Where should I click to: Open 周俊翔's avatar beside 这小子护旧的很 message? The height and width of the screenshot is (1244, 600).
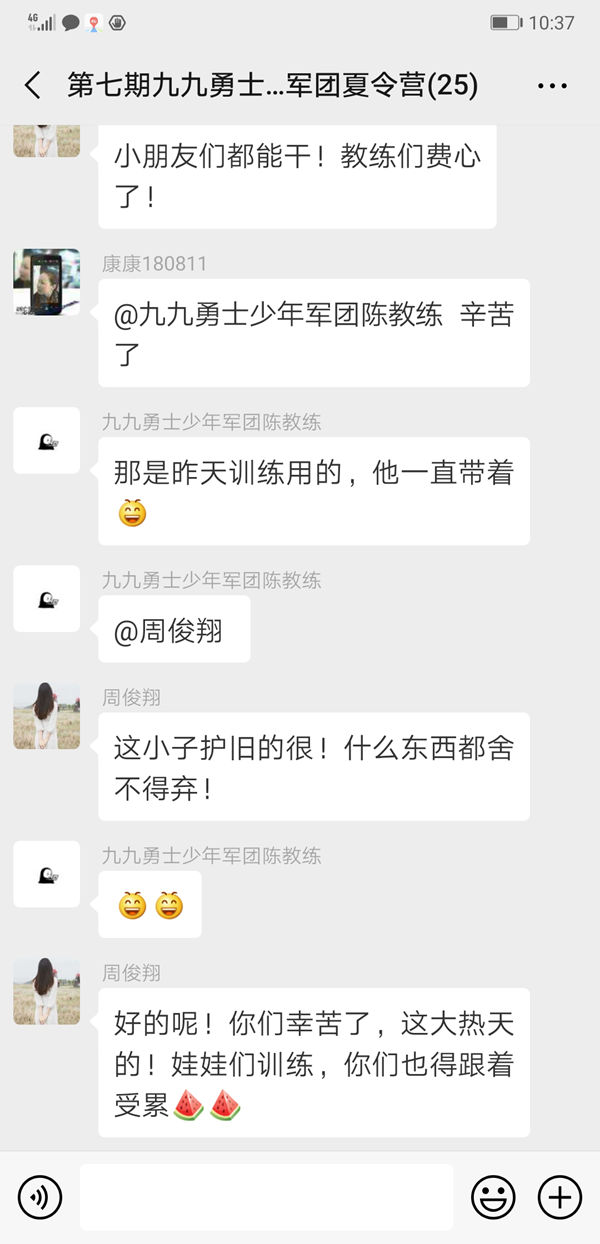click(x=46, y=716)
